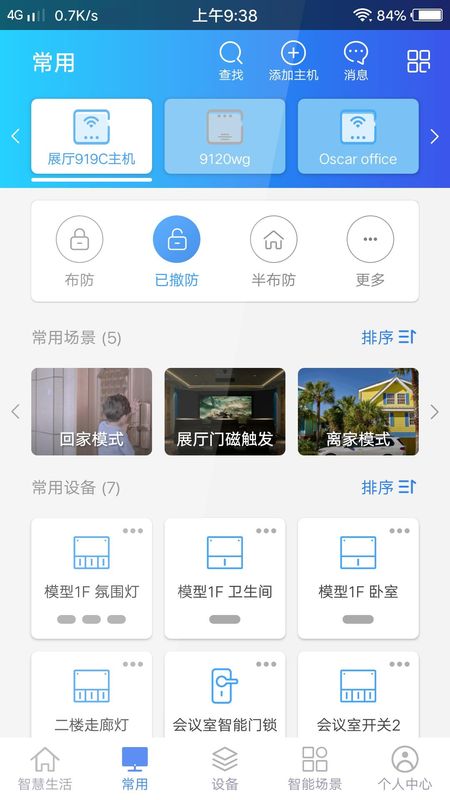Open the grid view icon in header

point(418,61)
